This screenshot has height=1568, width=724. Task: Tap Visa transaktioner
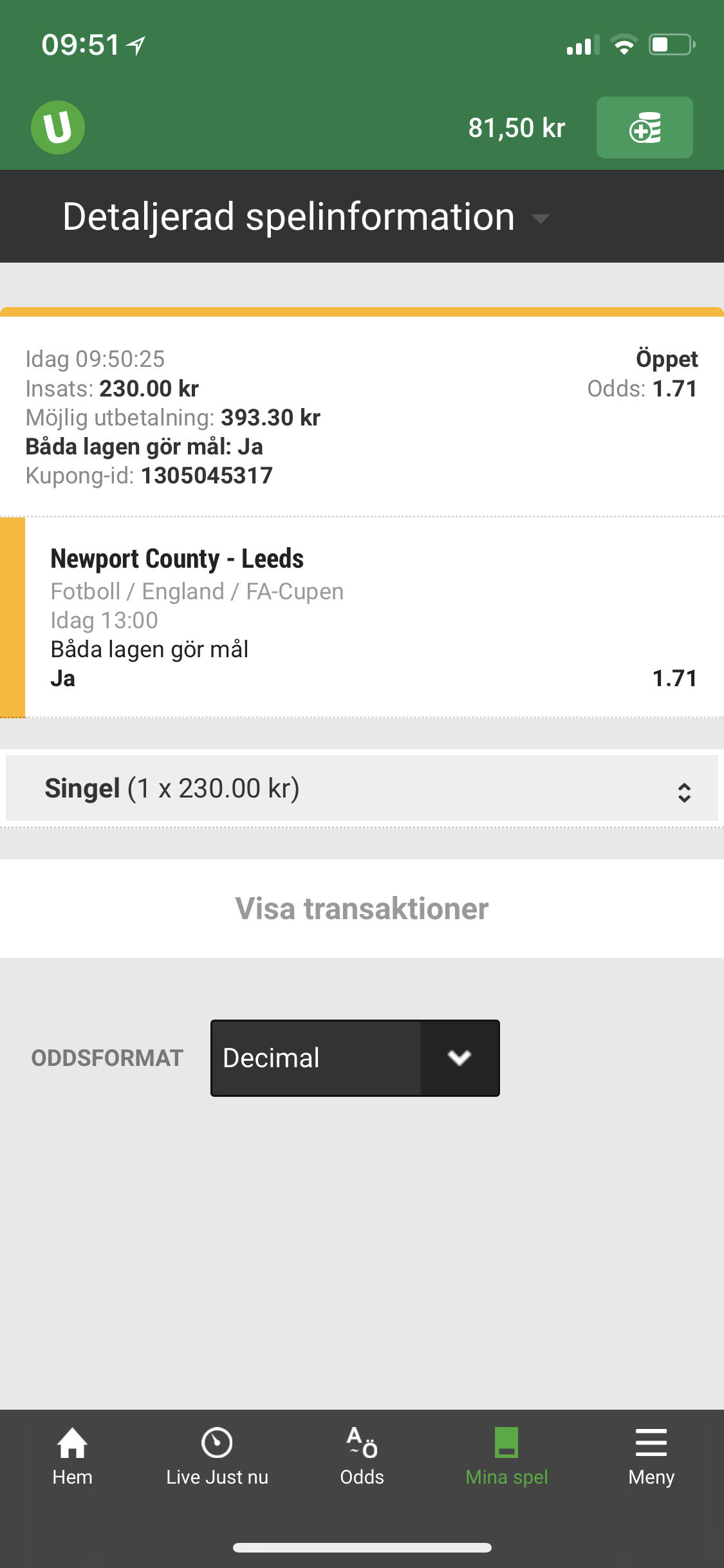click(362, 909)
